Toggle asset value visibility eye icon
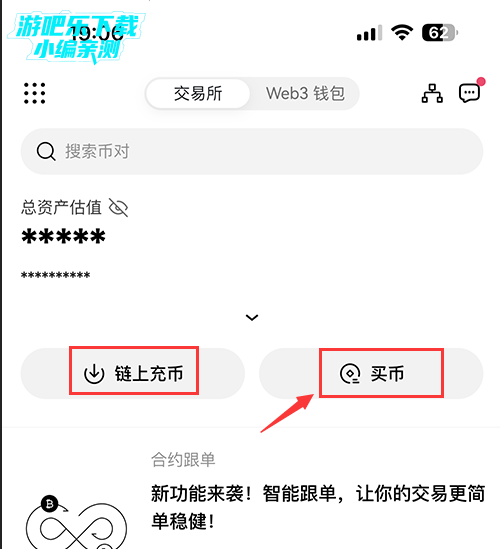Screen dimensions: 500x549 coord(118,208)
